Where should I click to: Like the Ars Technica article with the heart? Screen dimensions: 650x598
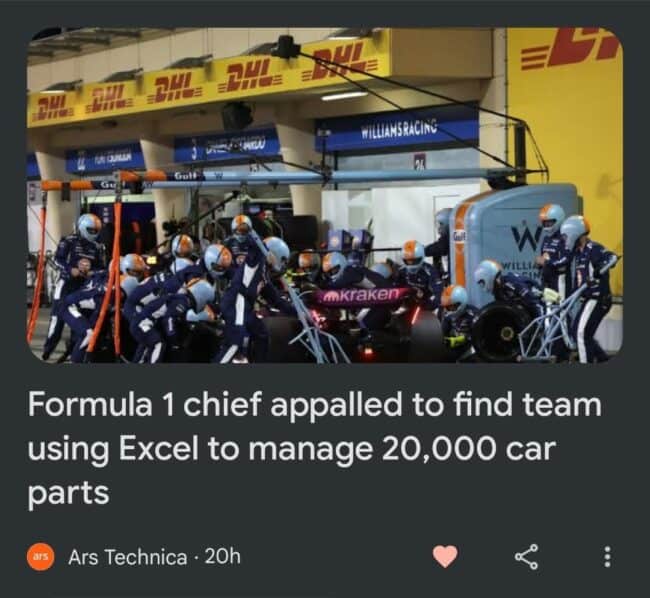click(445, 556)
